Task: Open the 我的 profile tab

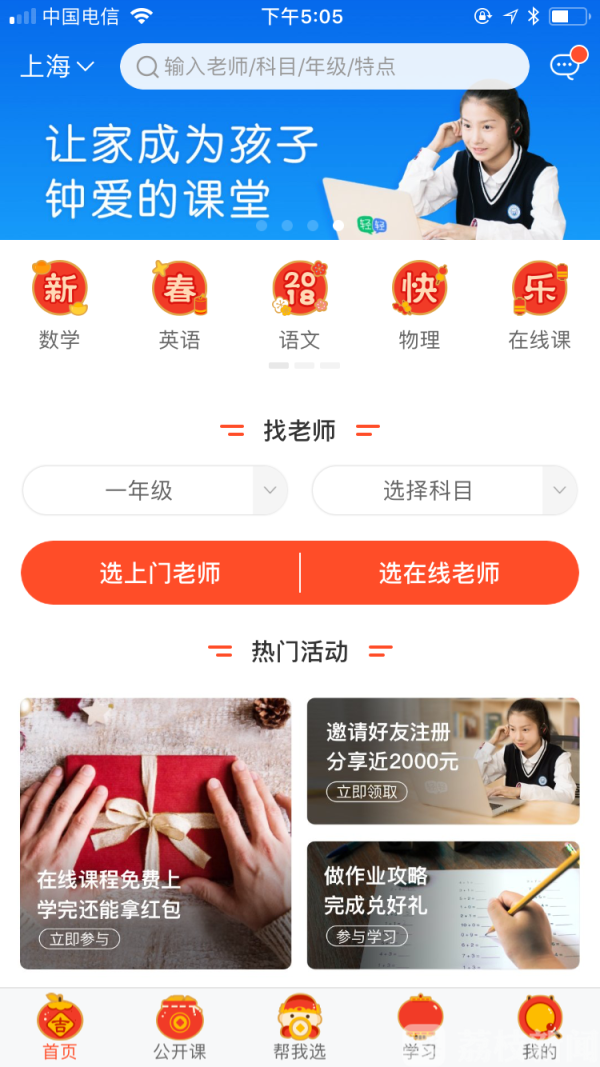Action: pos(540,1028)
